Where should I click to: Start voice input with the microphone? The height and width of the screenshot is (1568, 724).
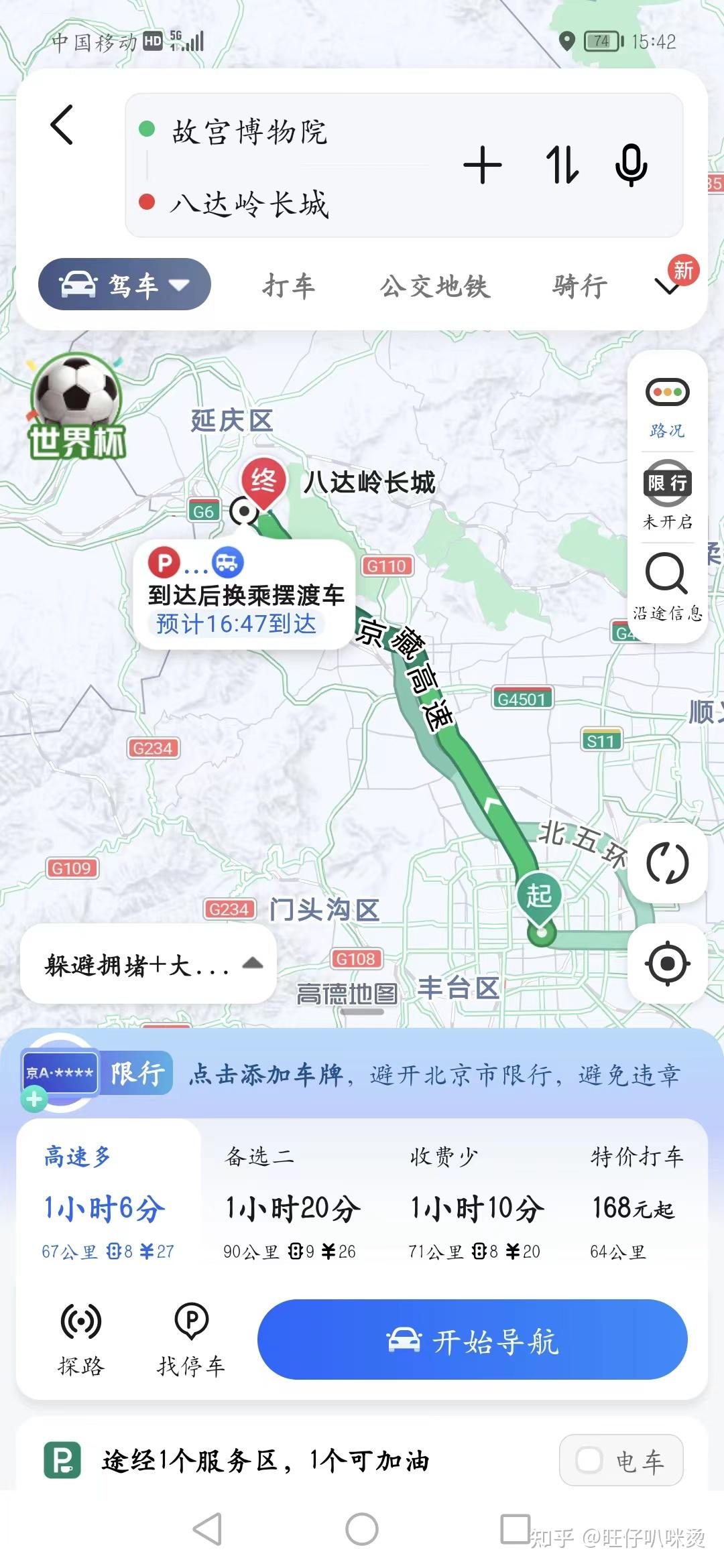(x=631, y=166)
